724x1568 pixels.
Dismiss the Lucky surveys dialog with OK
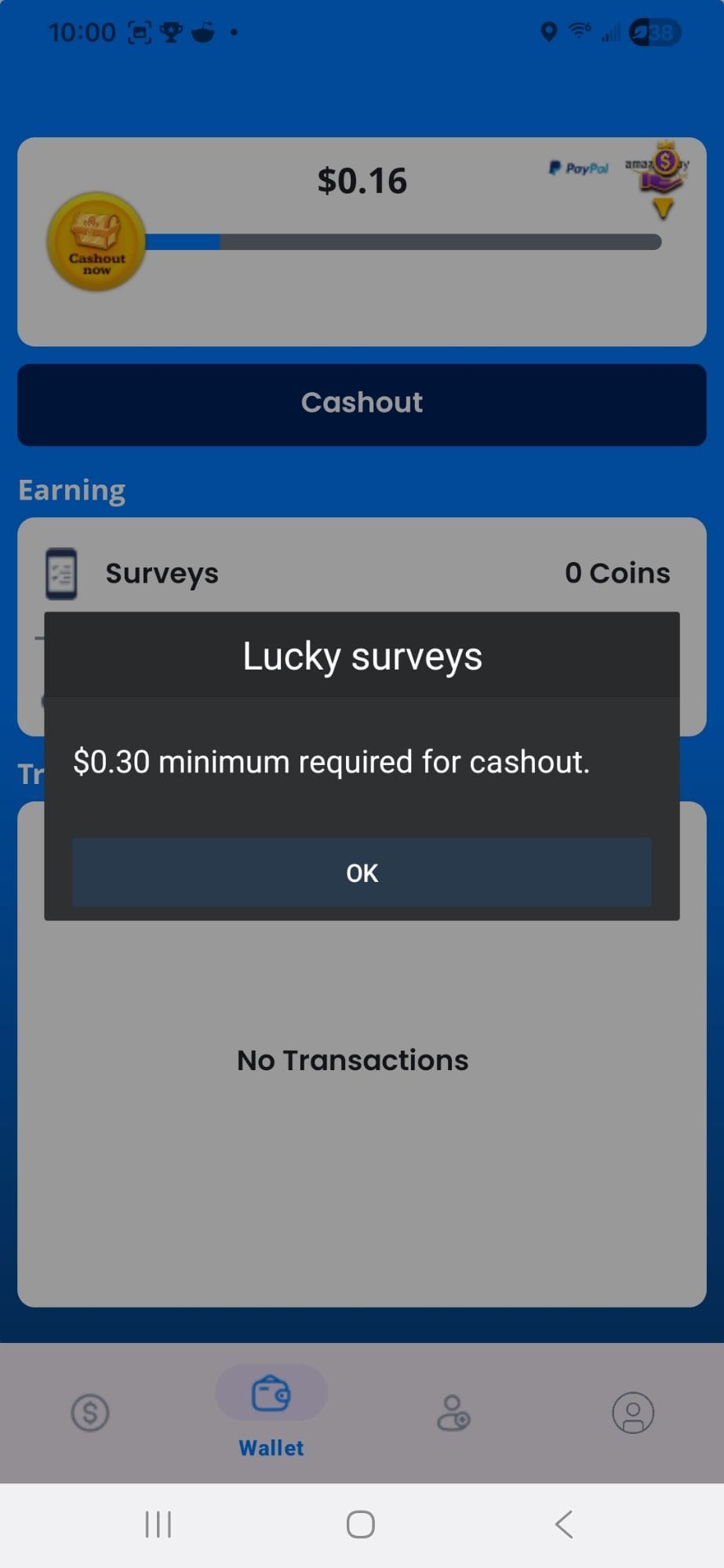(361, 872)
